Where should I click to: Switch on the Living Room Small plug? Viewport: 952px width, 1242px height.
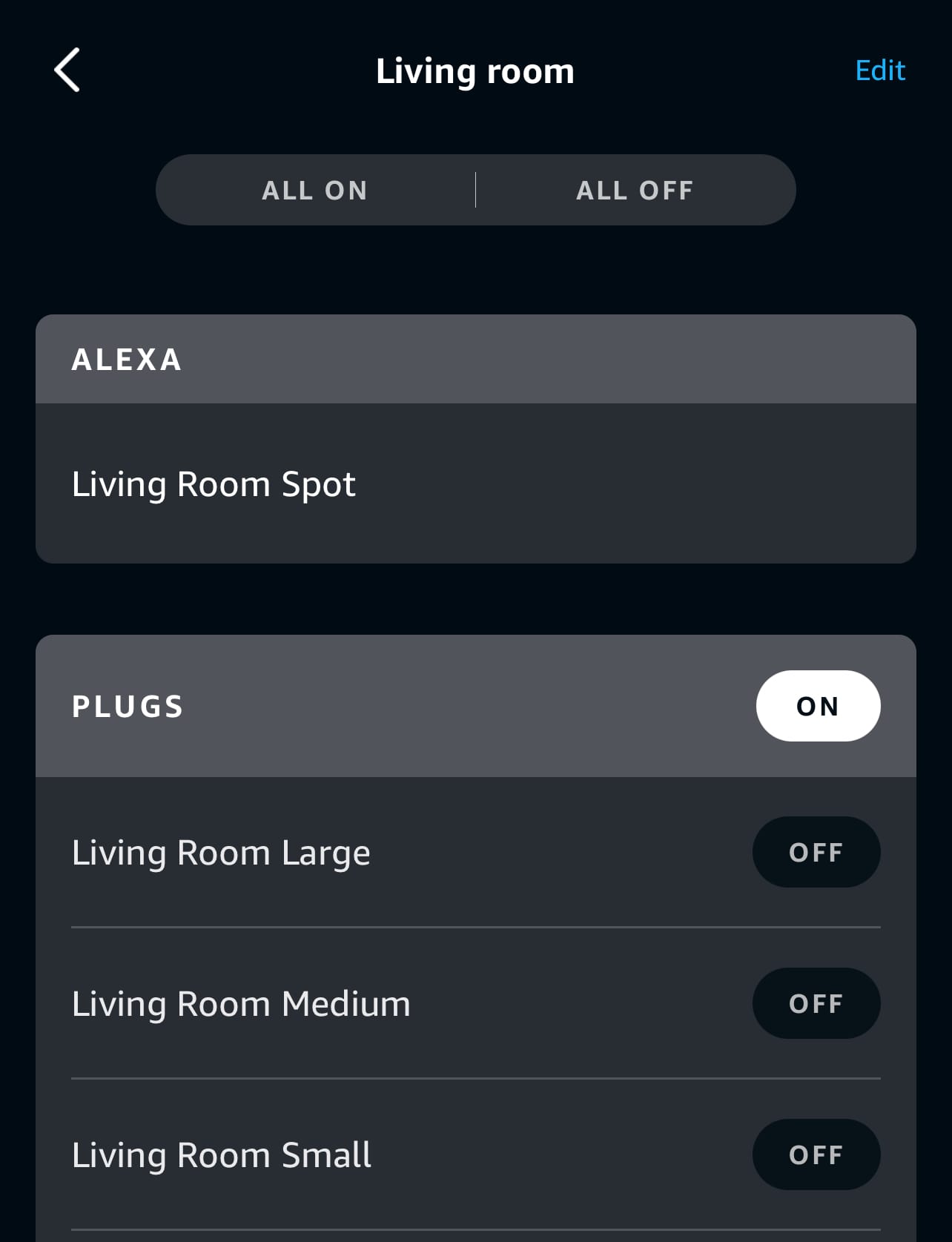click(816, 1155)
